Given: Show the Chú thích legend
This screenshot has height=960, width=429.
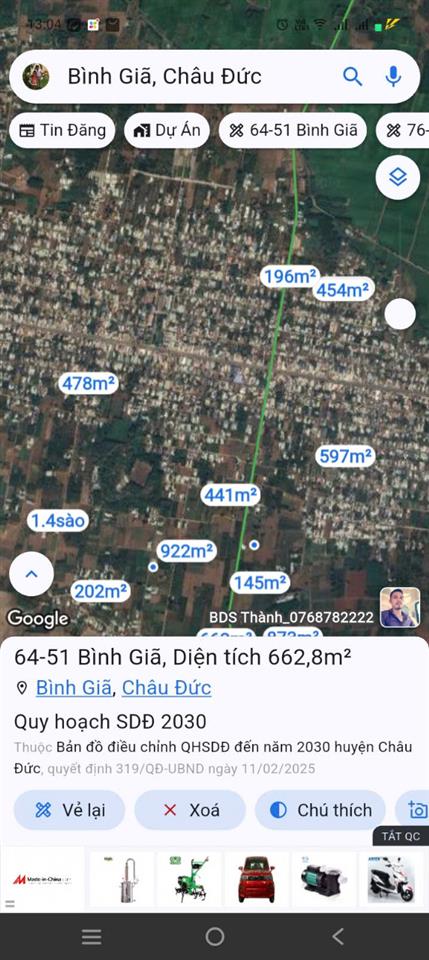Looking at the screenshot, I should (x=320, y=810).
